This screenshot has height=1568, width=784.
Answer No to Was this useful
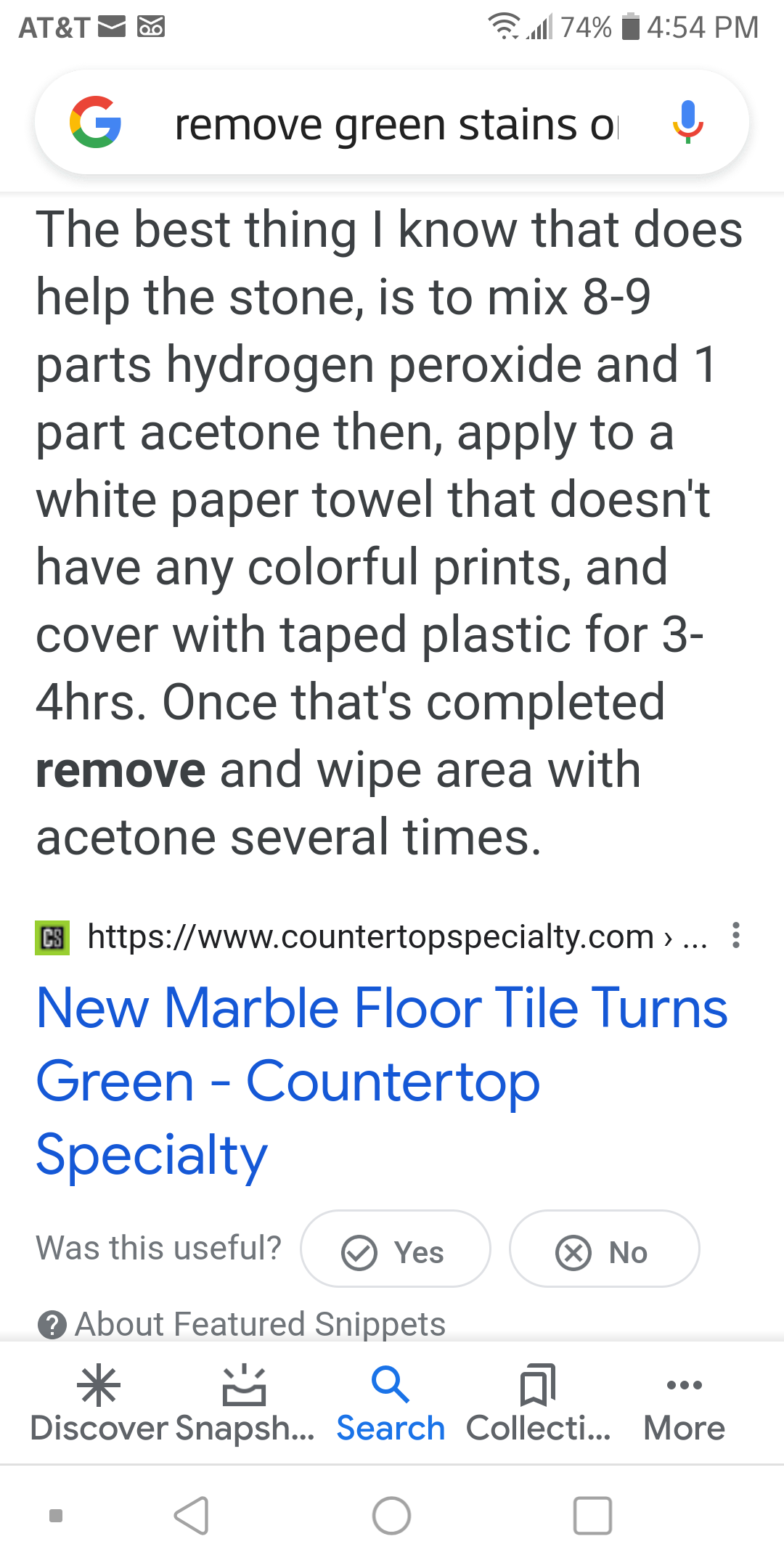point(604,1249)
